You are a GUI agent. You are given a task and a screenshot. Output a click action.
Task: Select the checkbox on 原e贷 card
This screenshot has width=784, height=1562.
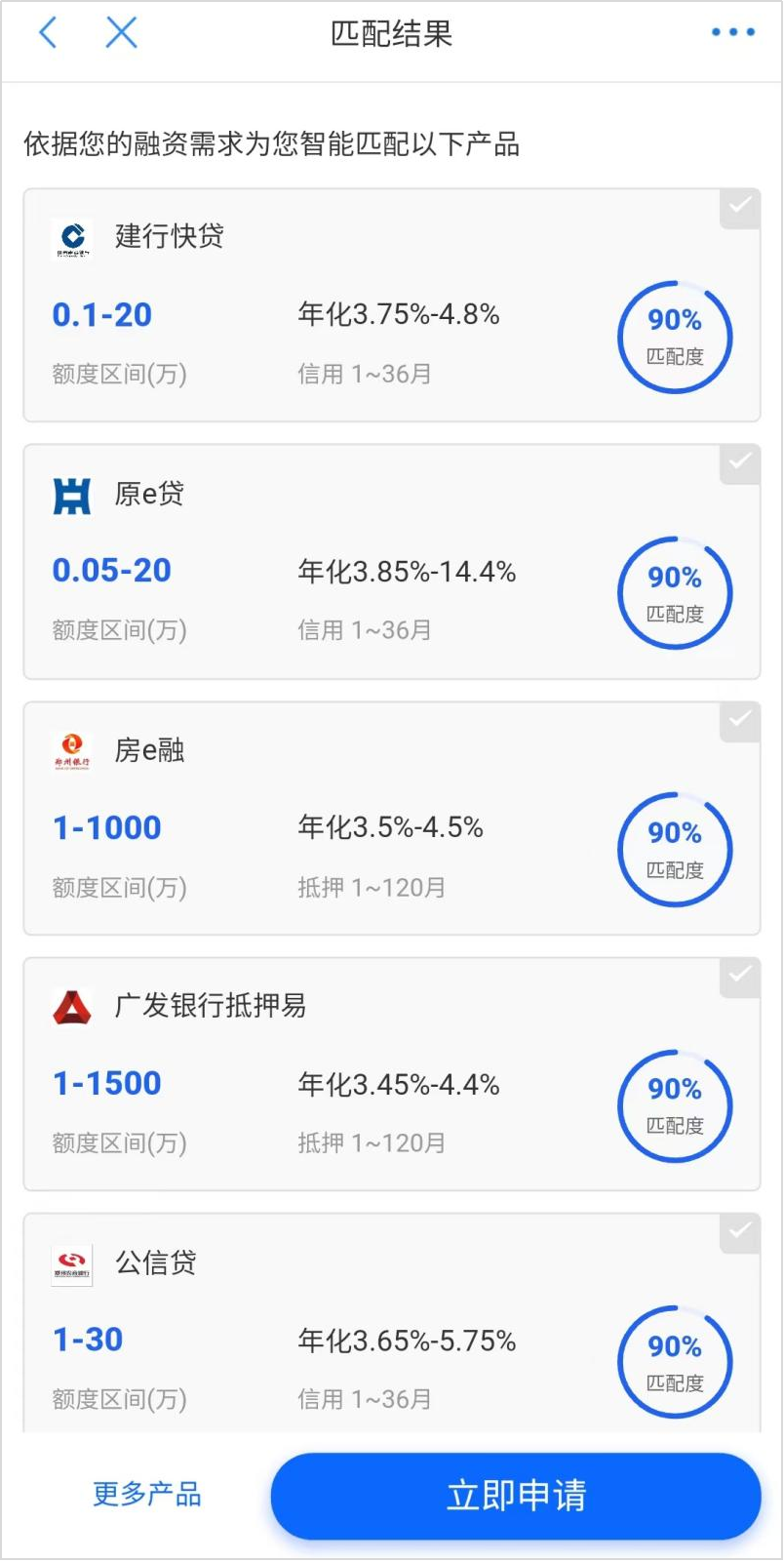point(740,464)
